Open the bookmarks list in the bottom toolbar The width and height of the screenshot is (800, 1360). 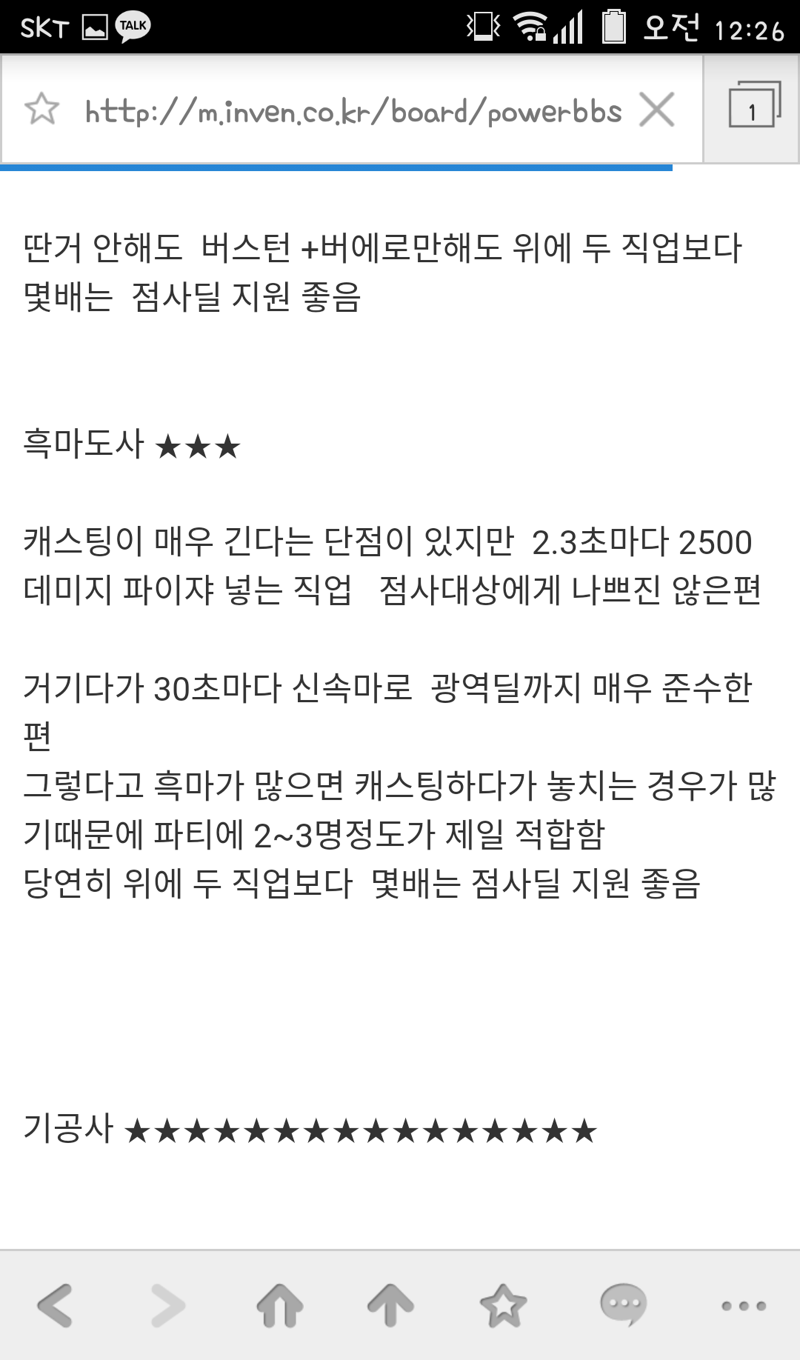tap(503, 1304)
